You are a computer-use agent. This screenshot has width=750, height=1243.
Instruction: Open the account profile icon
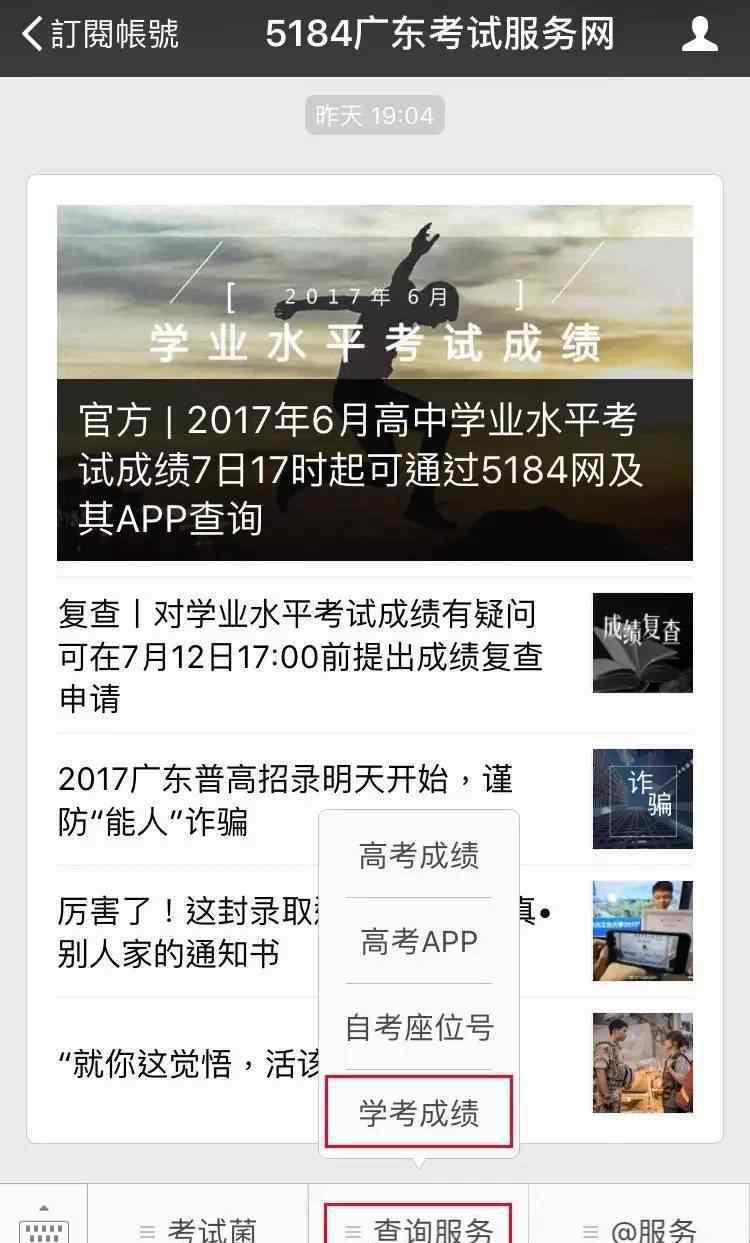(x=699, y=35)
